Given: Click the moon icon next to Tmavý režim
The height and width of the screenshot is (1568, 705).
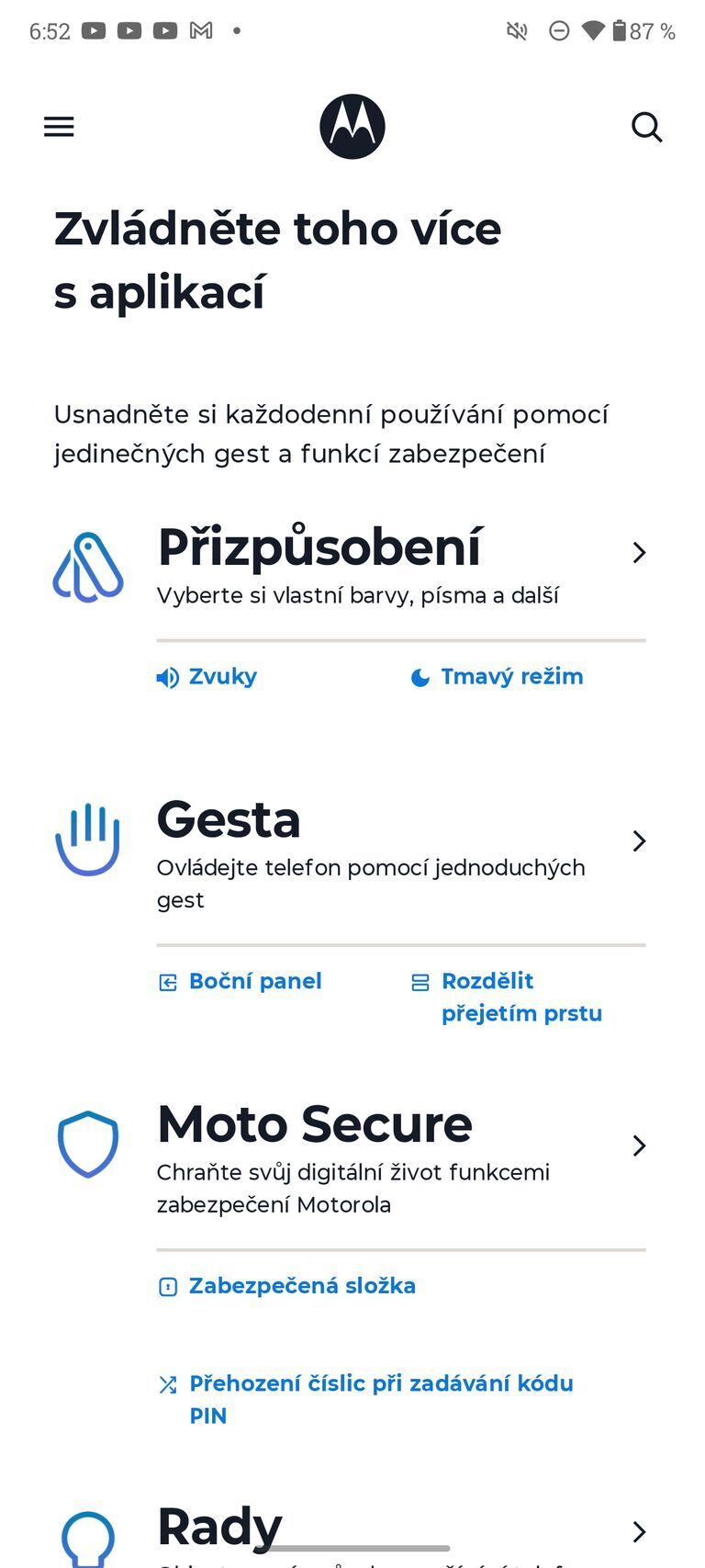Looking at the screenshot, I should coord(420,677).
